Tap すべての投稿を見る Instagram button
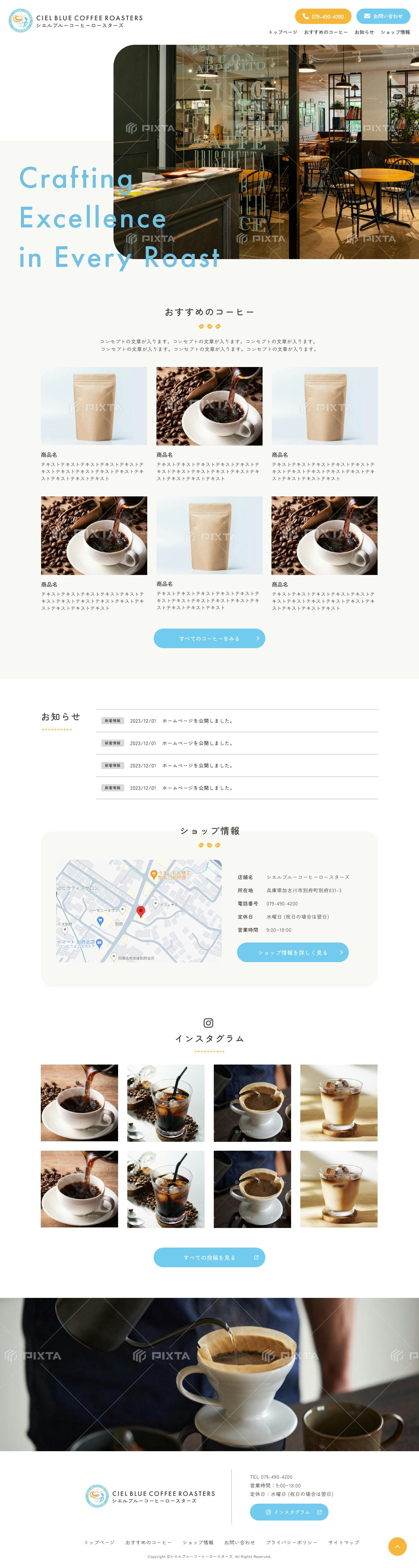 [x=209, y=1258]
